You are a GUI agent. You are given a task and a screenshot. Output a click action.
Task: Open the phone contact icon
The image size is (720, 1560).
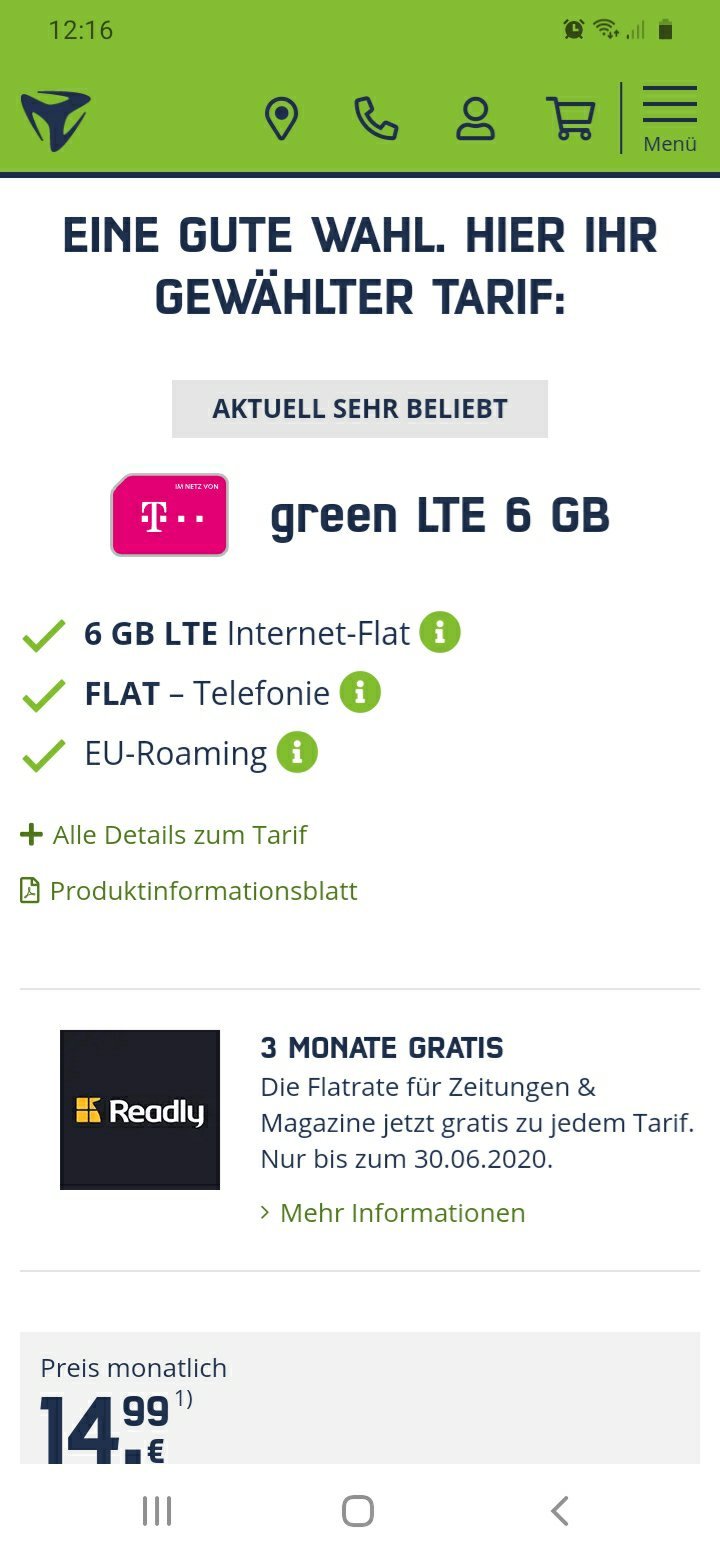point(377,119)
